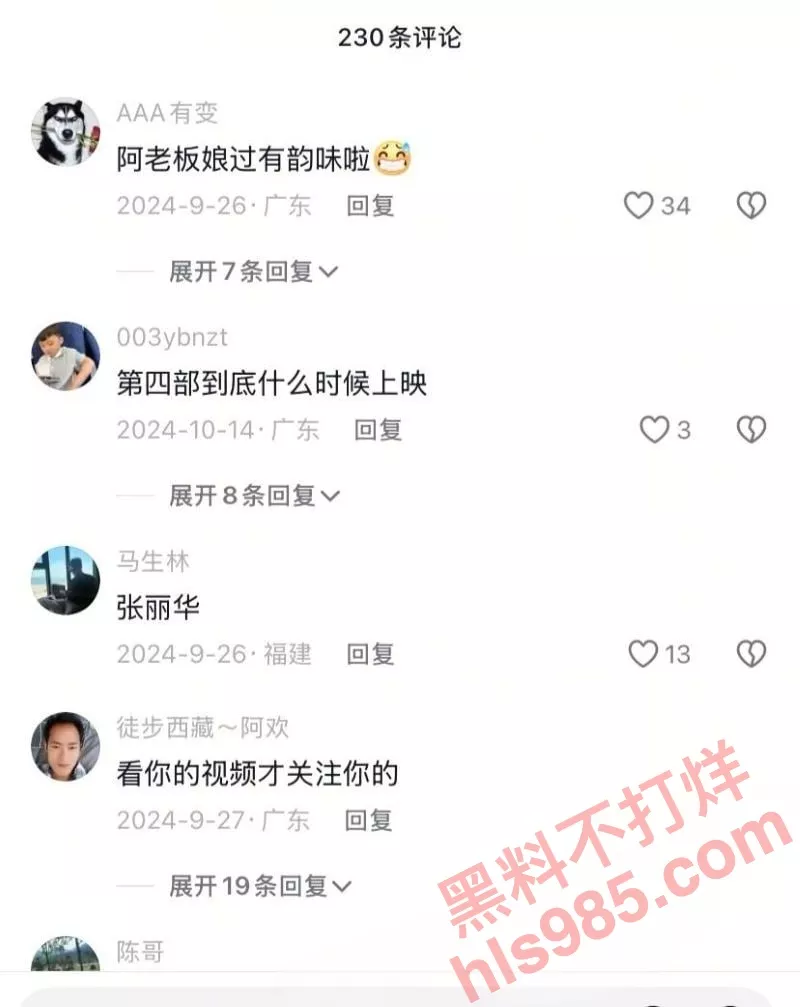Screen dimensions: 800x1007
Task: Like the comment by AAA有变
Action: click(639, 206)
